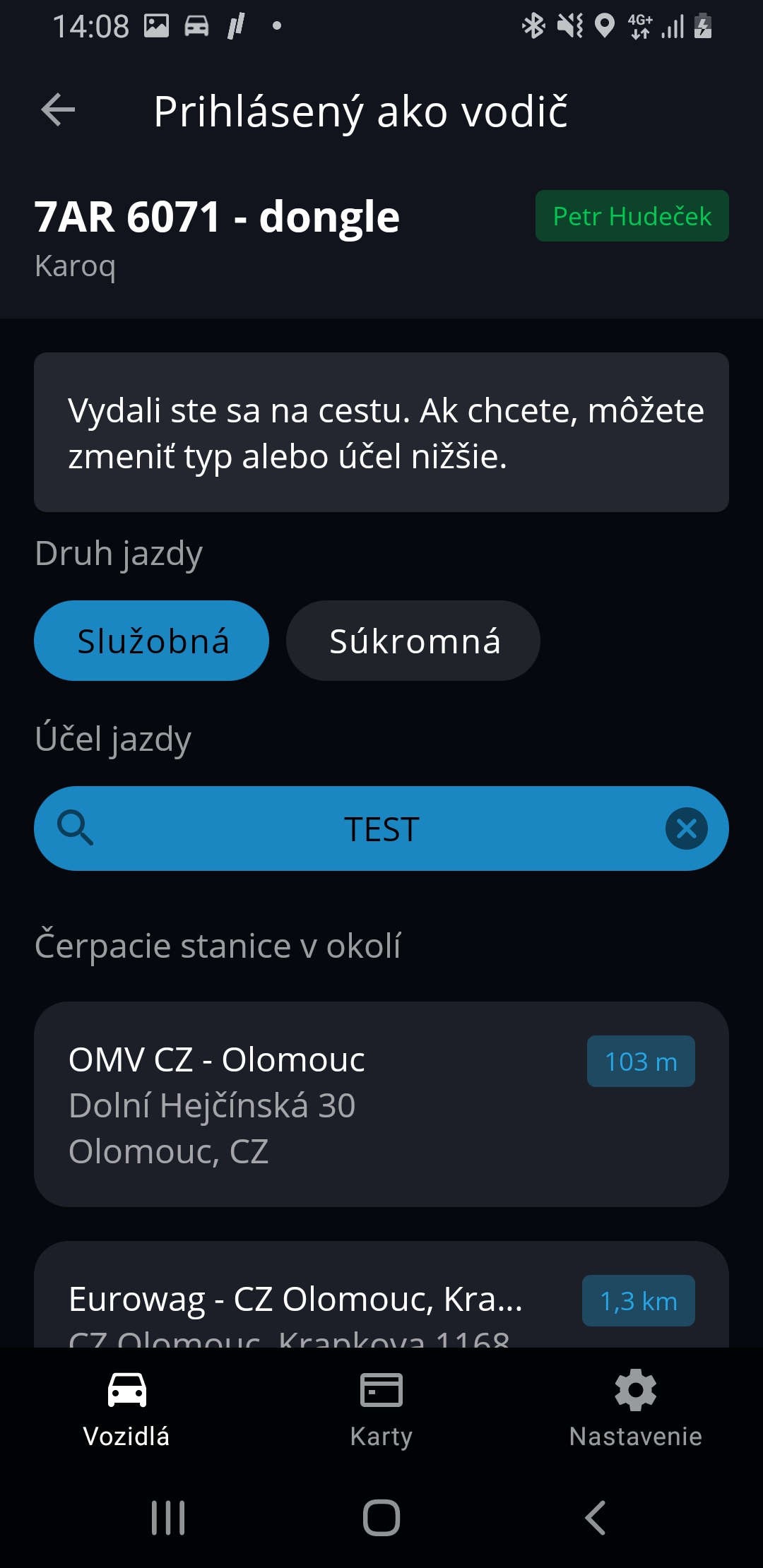The height and width of the screenshot is (1568, 763).
Task: Select the Služobná trip type
Action: click(x=152, y=641)
